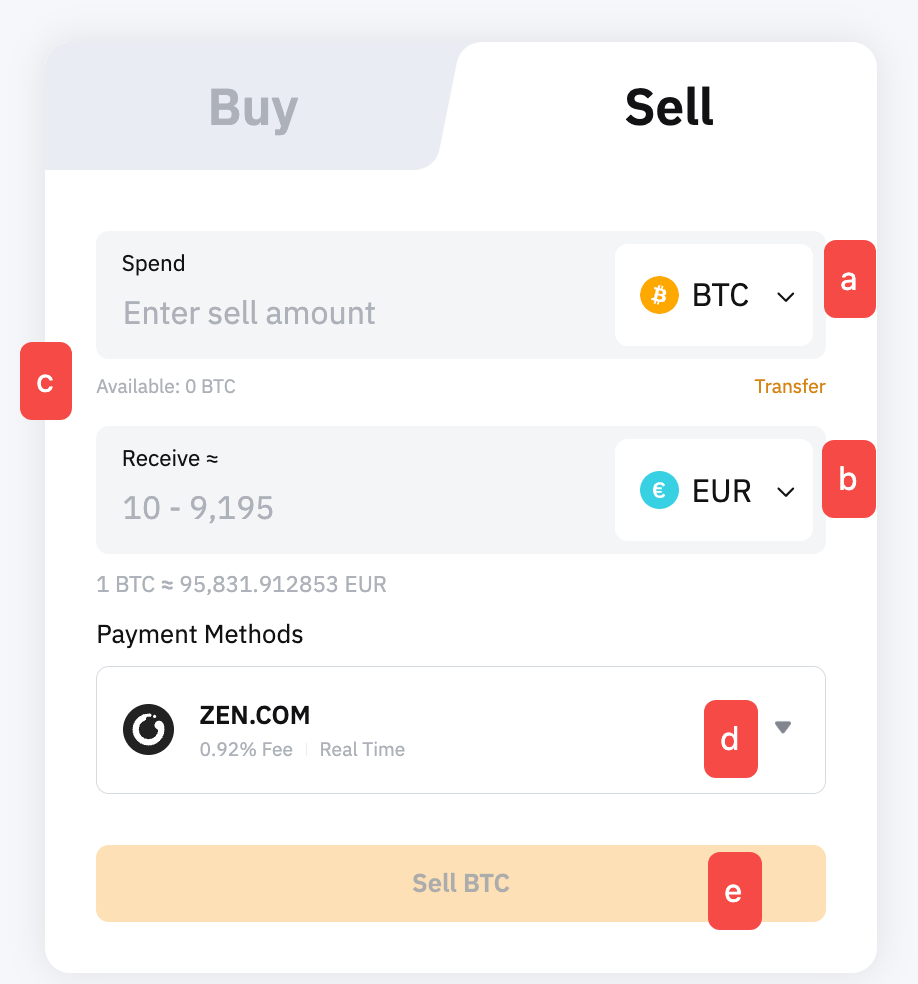
Task: Switch to the Buy tab
Action: [x=253, y=108]
